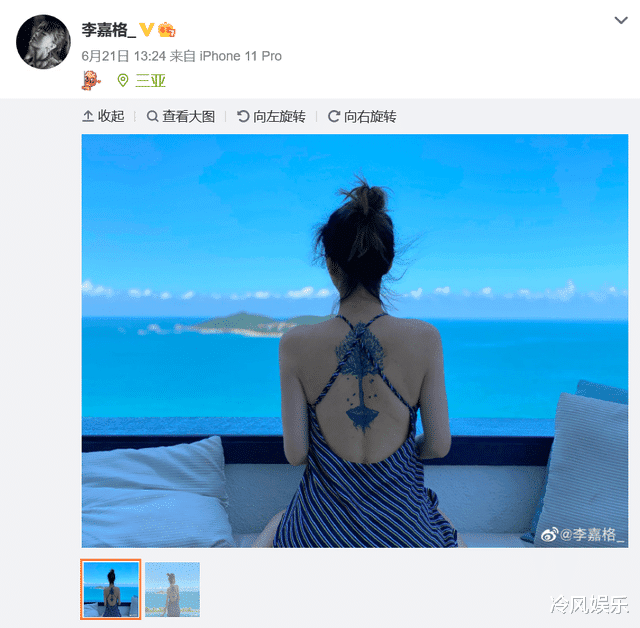Collapse image with 收起
The height and width of the screenshot is (628, 640).
[103, 116]
